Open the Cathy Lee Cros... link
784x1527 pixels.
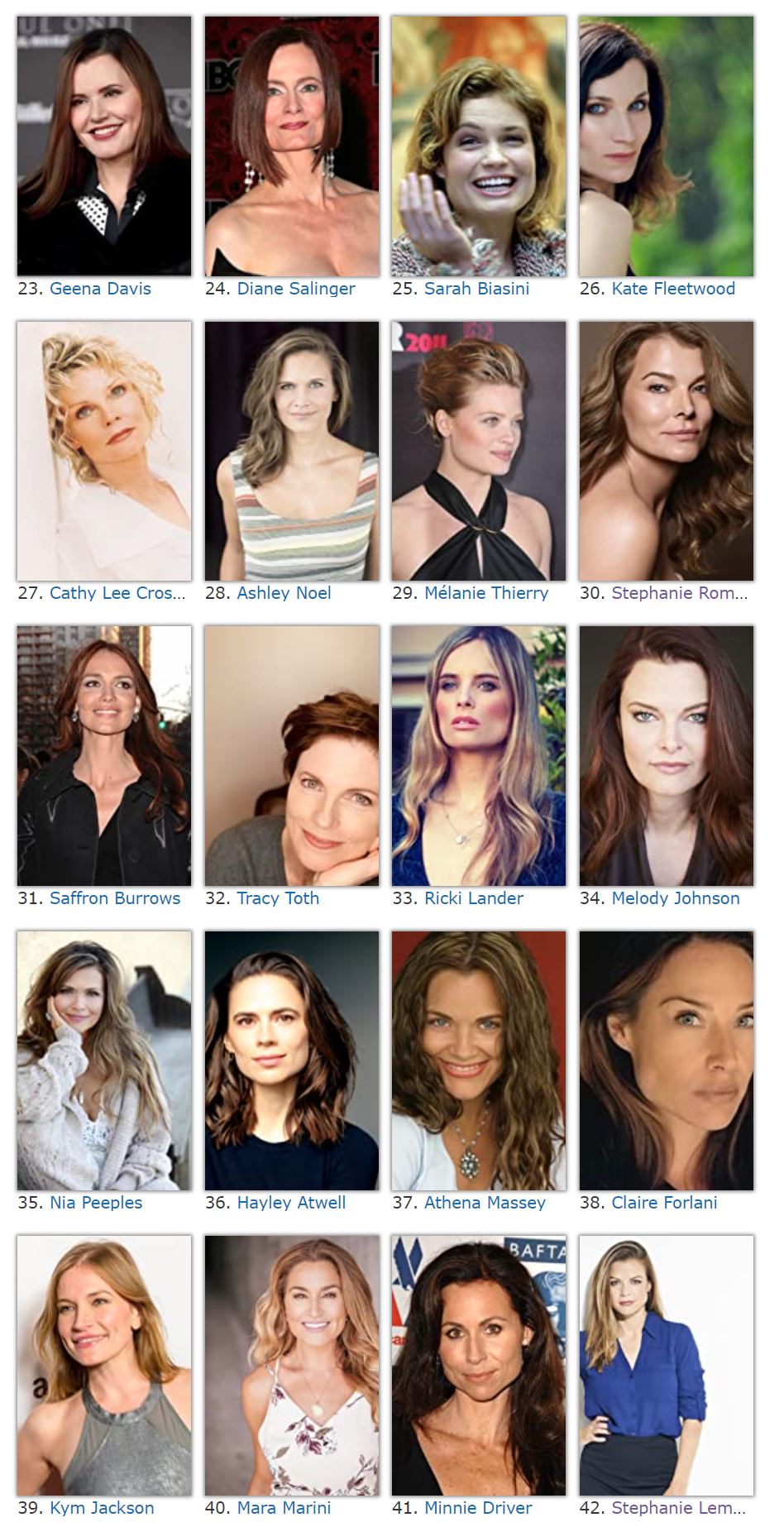[117, 593]
